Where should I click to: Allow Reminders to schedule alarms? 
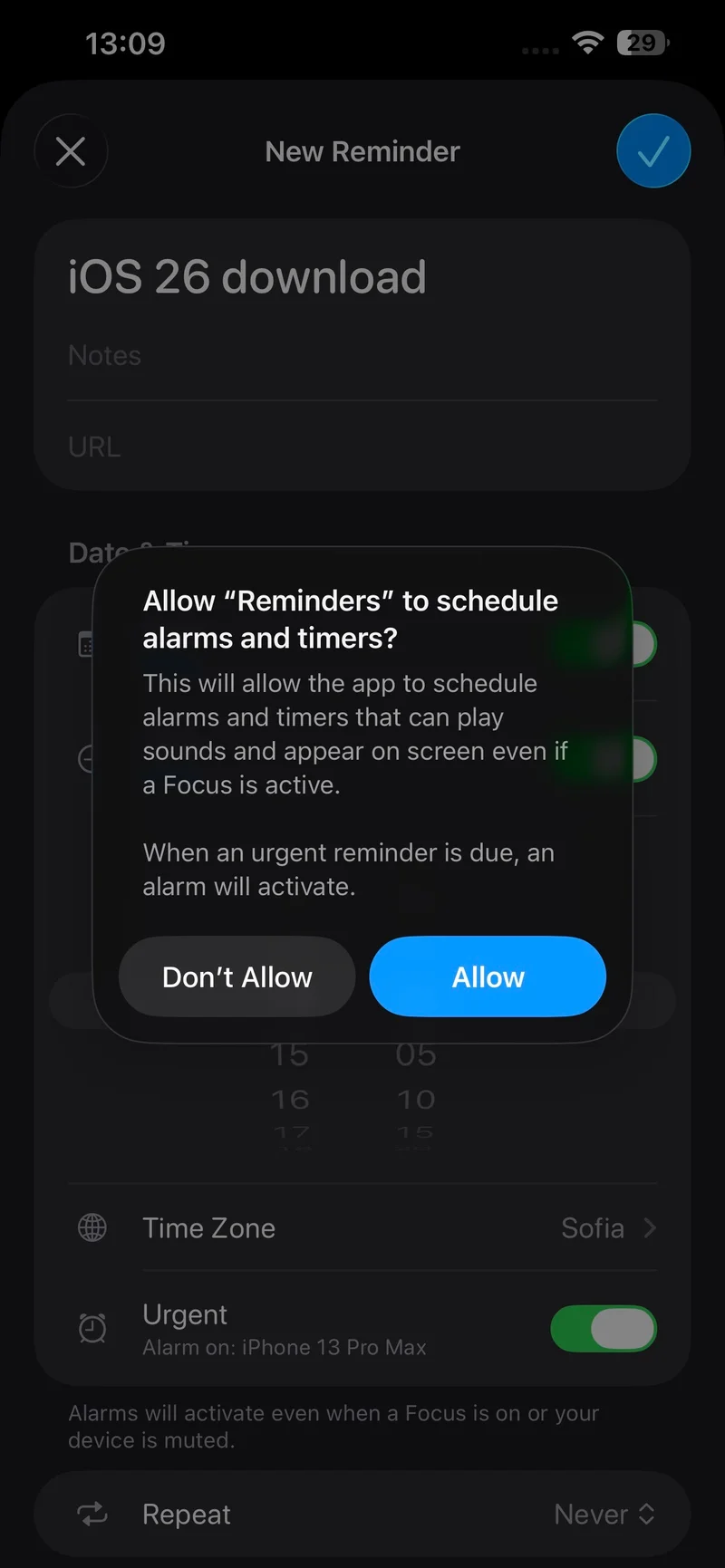coord(488,976)
